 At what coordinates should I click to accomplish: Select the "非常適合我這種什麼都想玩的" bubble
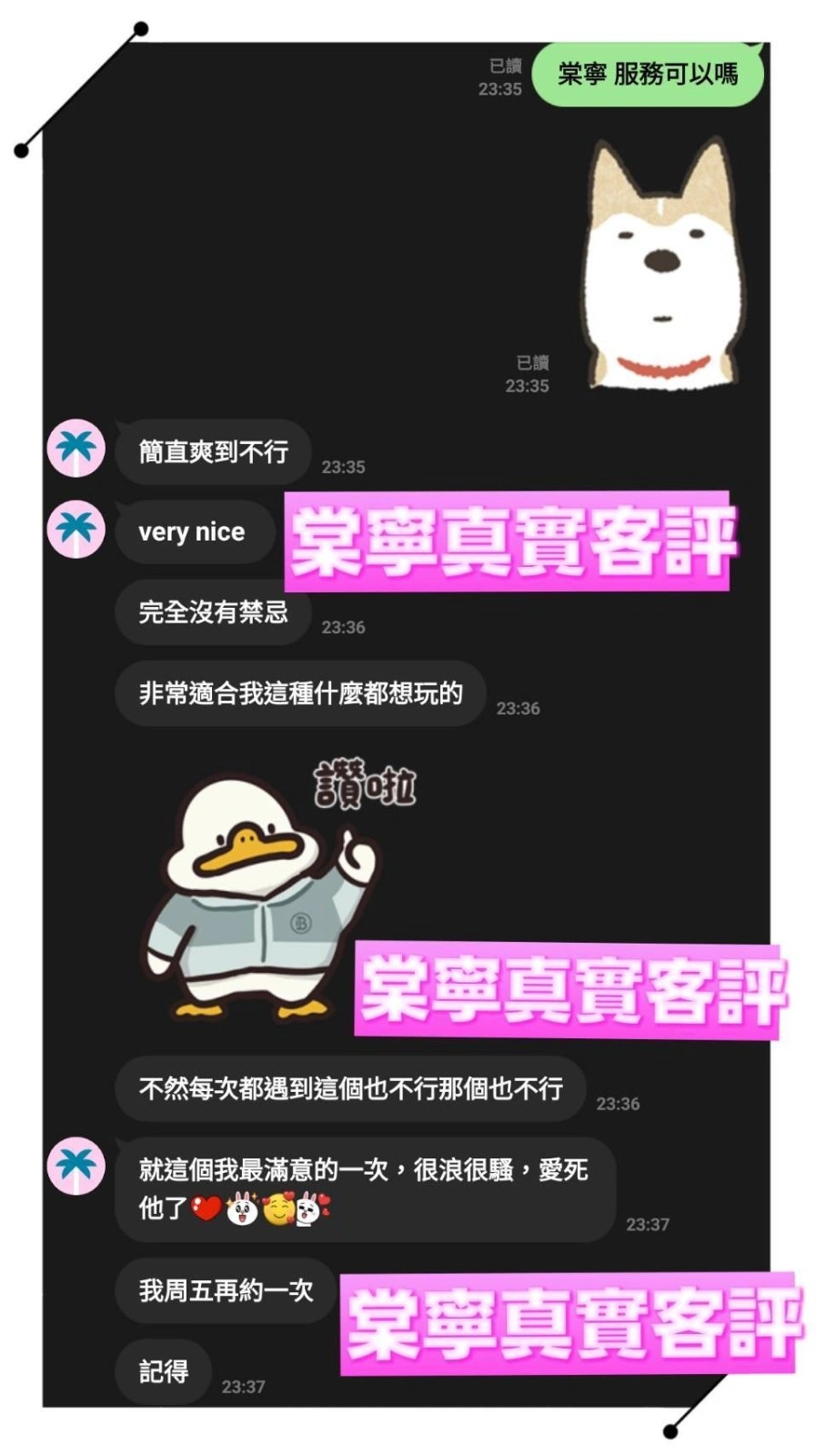301,693
